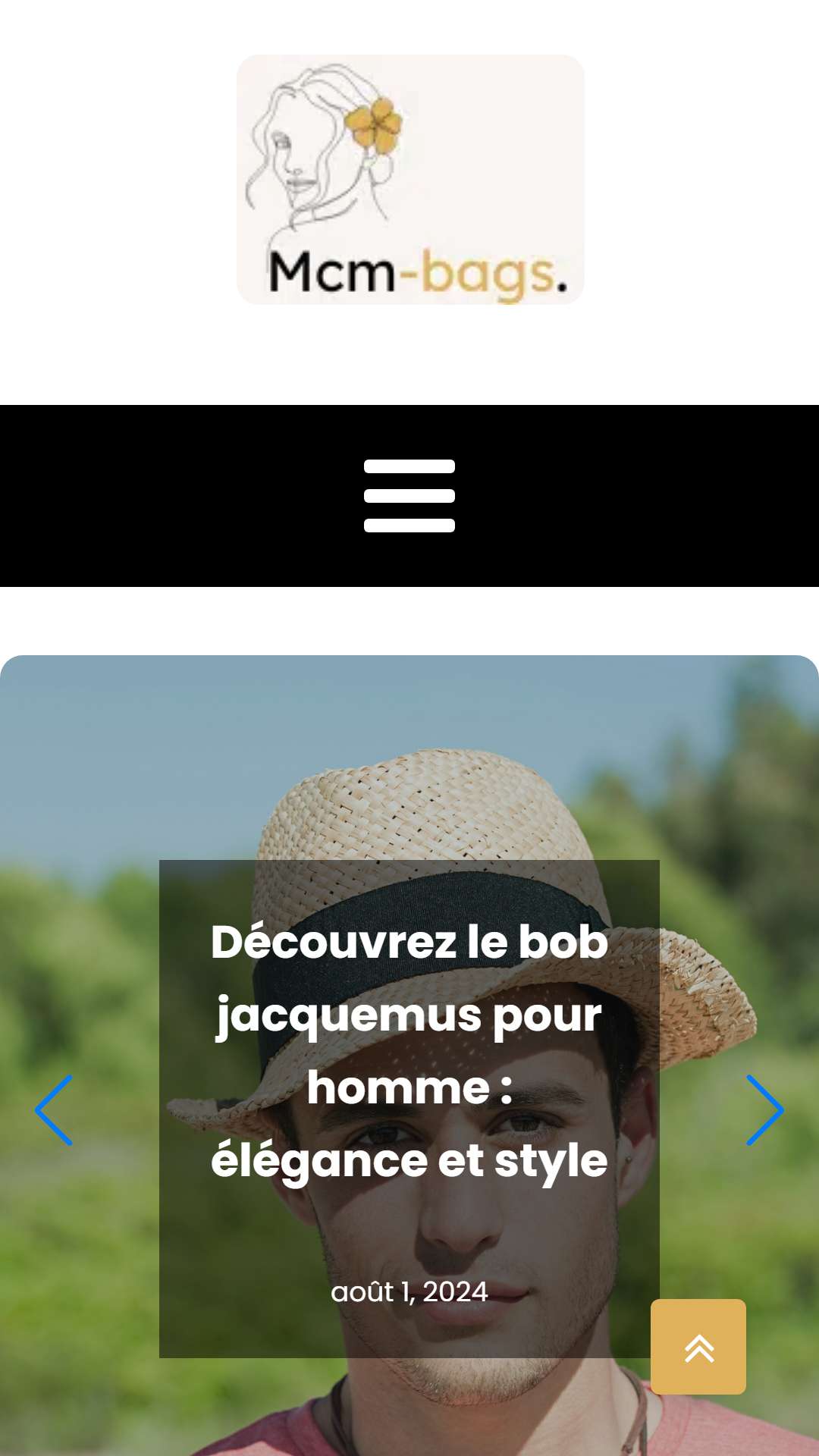Tap the Mcm-bags logo to go home
The width and height of the screenshot is (819, 1456).
410,180
